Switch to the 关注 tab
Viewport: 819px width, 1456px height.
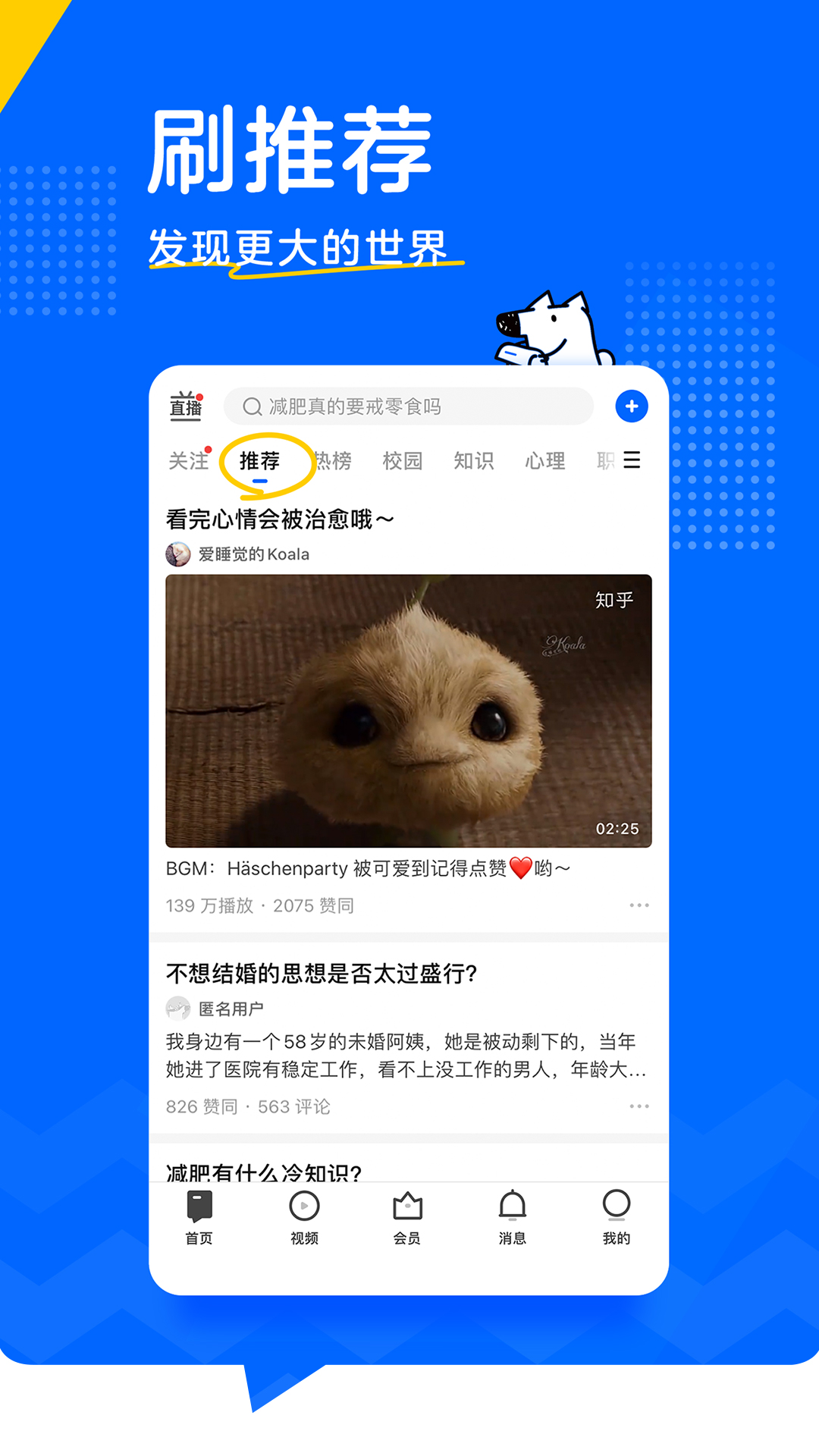tap(190, 460)
